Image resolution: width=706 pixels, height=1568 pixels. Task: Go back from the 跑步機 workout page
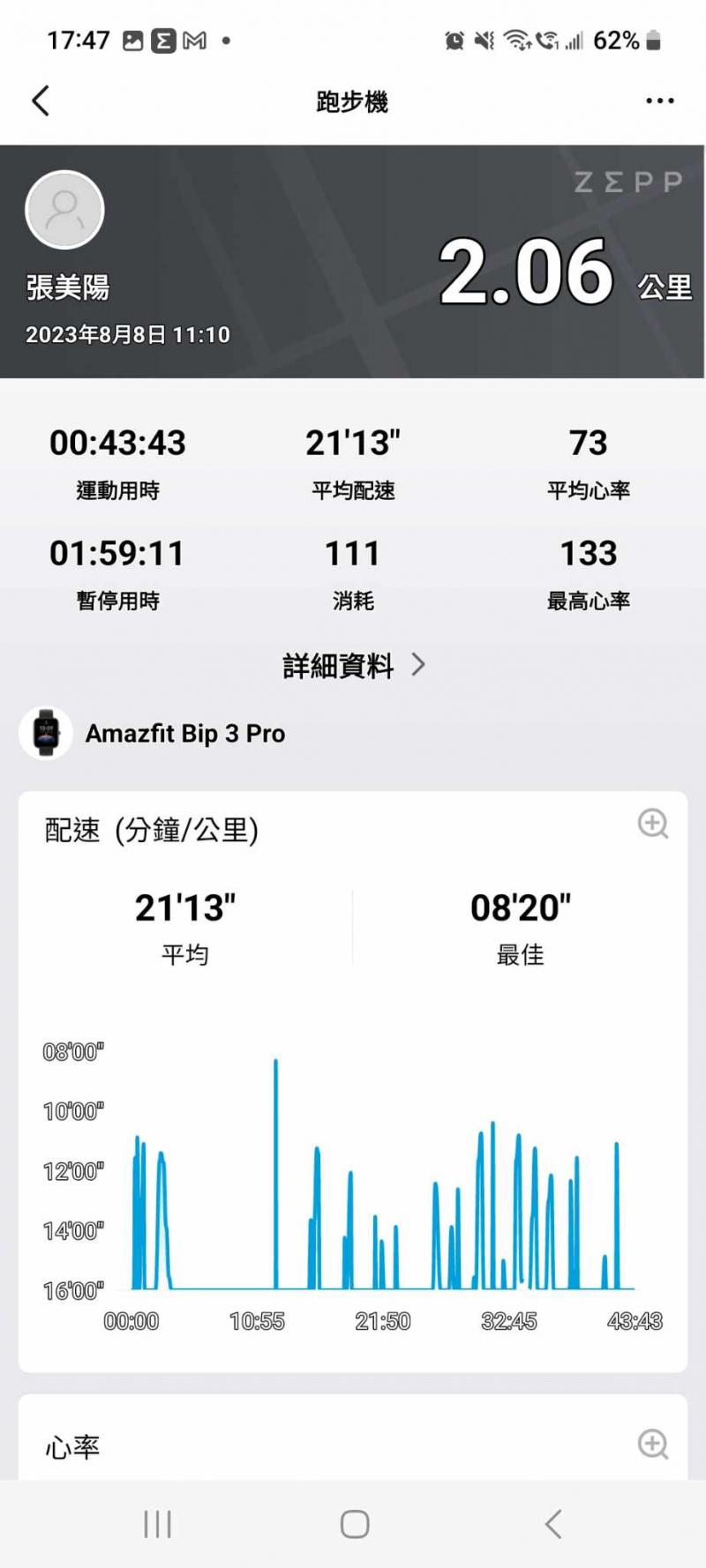pos(41,101)
